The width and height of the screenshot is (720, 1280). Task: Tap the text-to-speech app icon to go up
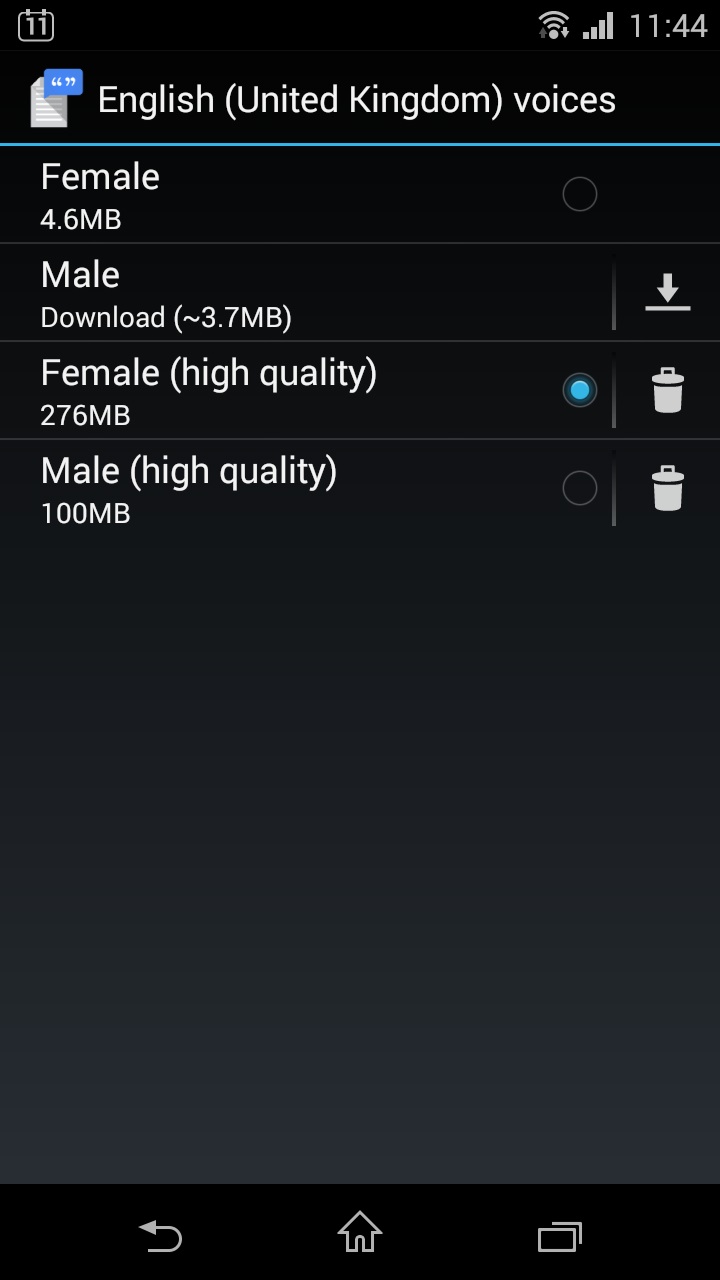(55, 99)
